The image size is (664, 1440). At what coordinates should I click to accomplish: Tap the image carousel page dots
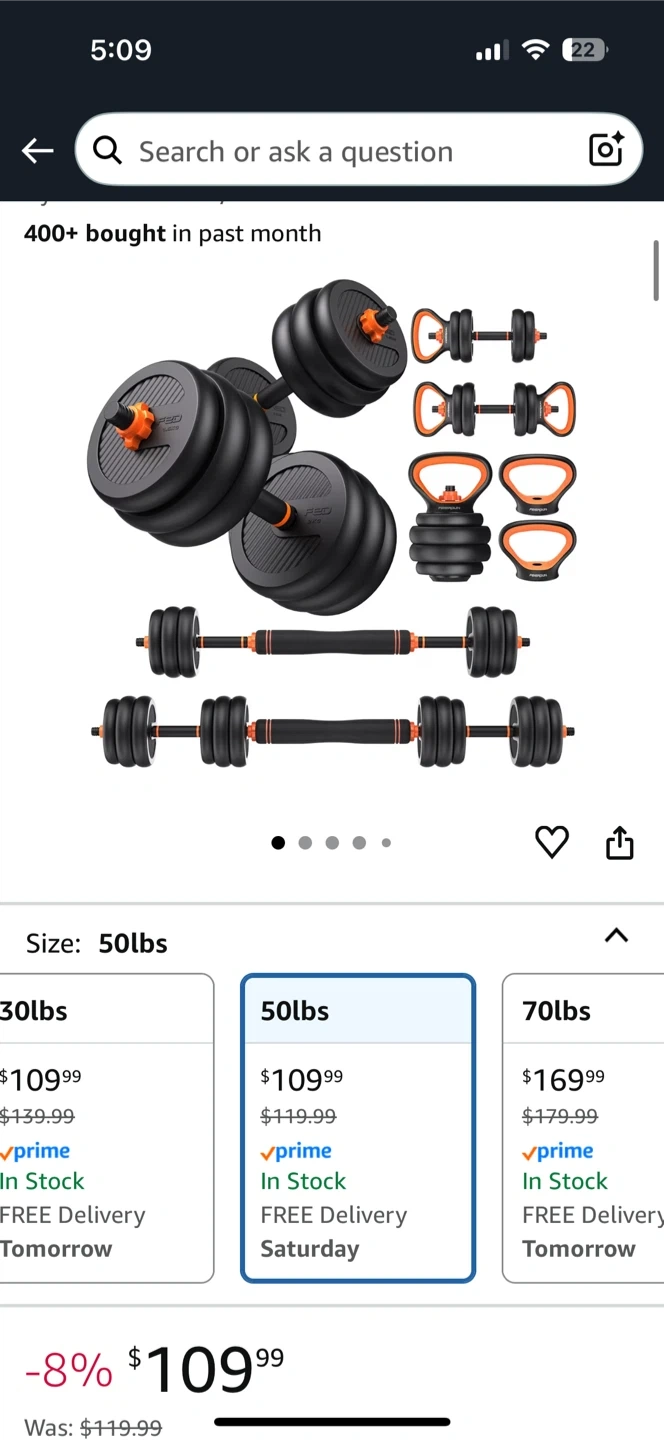tap(332, 843)
